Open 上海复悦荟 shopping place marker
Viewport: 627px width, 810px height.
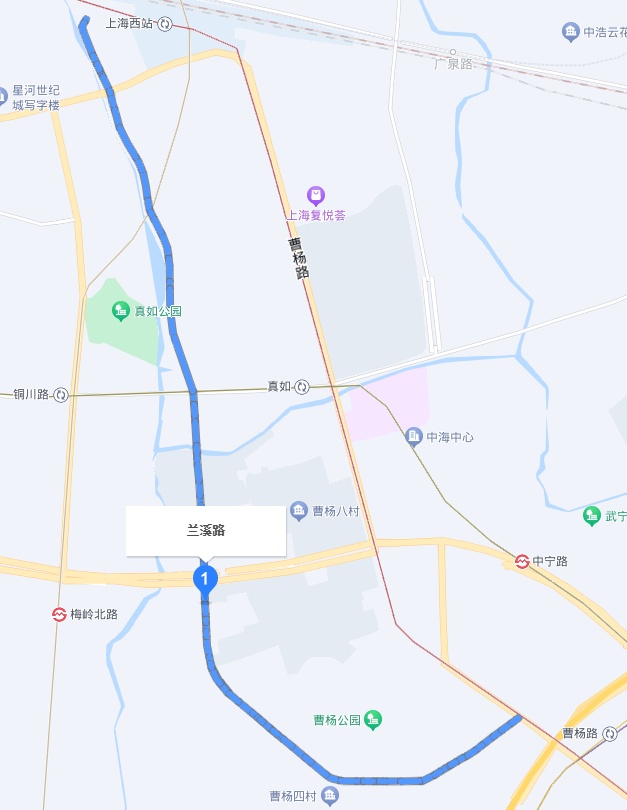pos(316,195)
